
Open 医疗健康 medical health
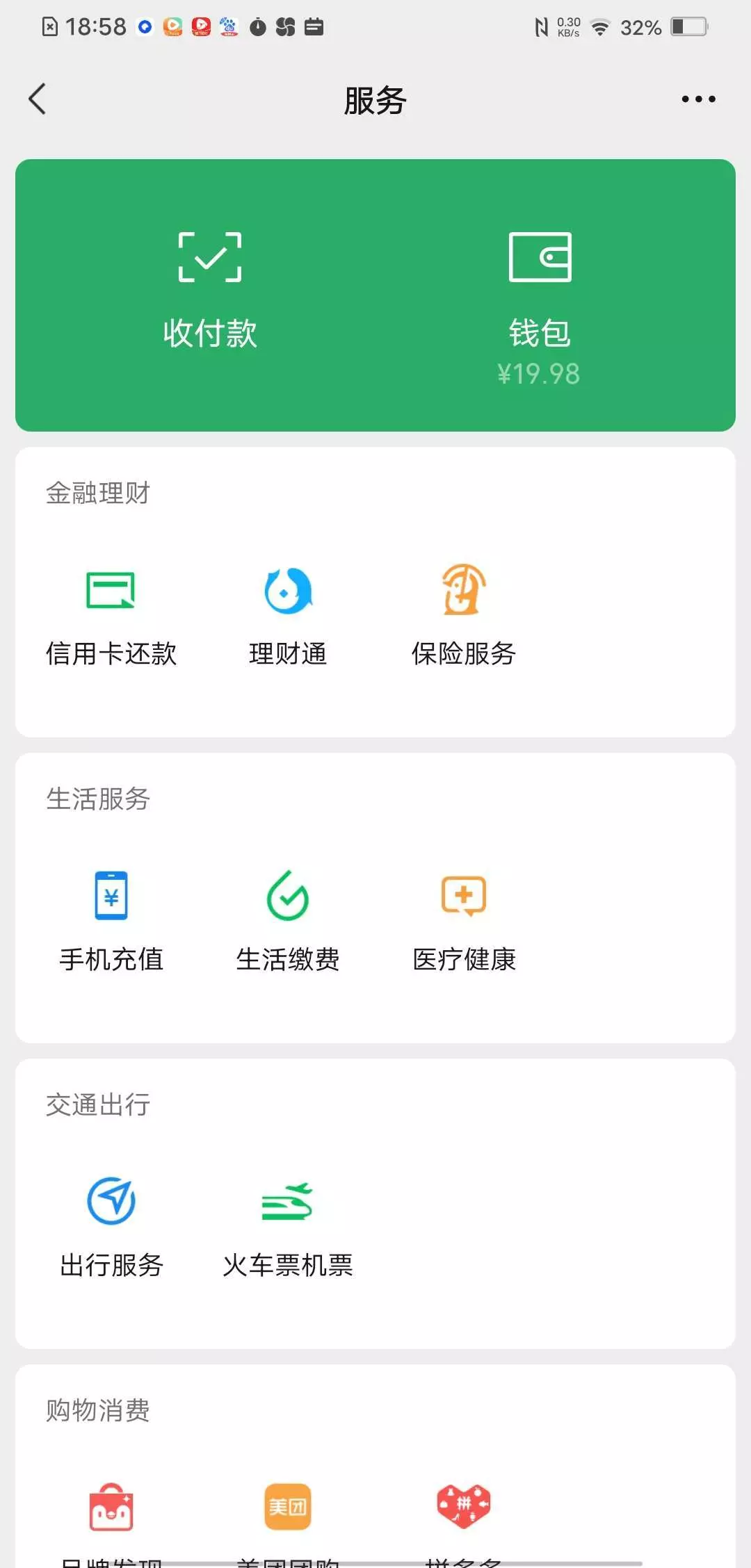tap(464, 922)
